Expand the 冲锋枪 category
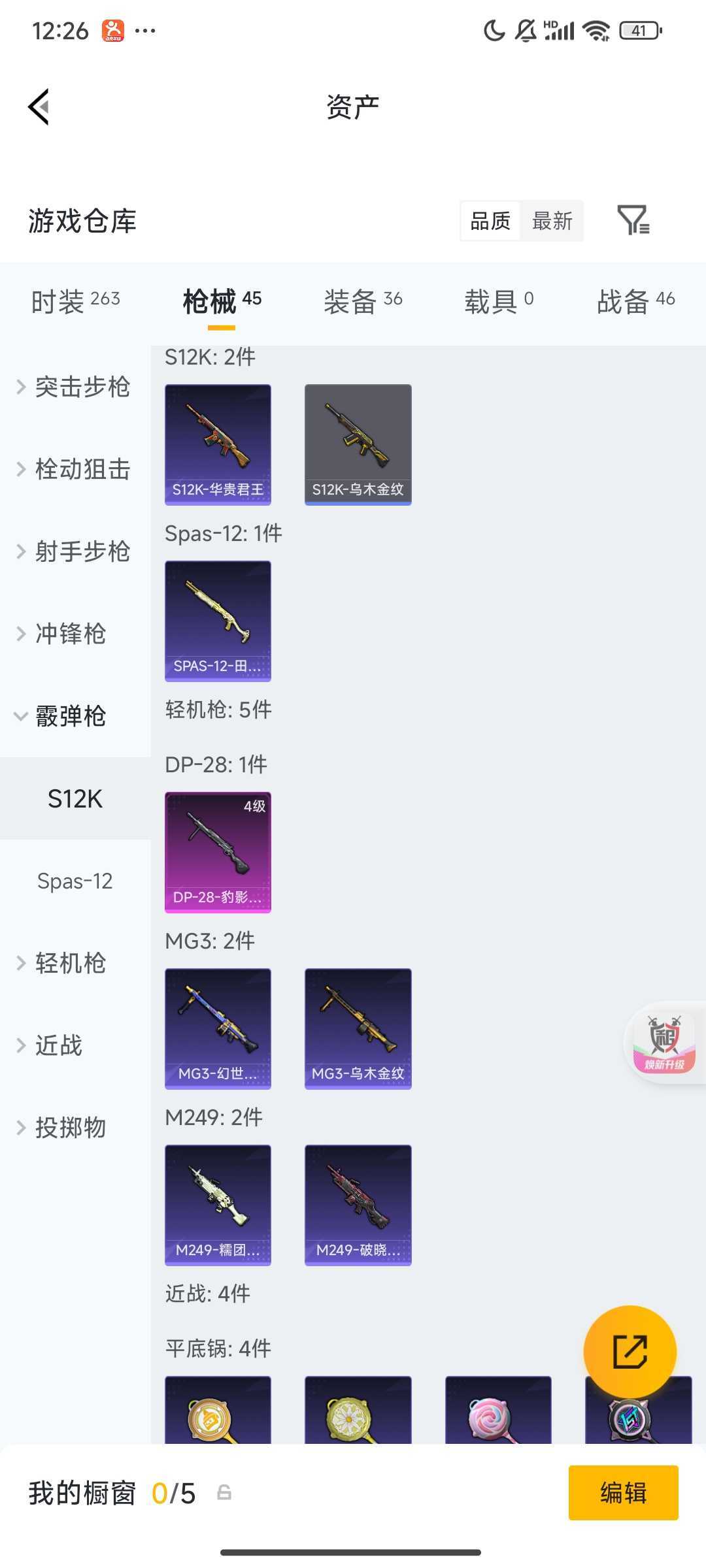The image size is (706, 1568). click(x=62, y=634)
